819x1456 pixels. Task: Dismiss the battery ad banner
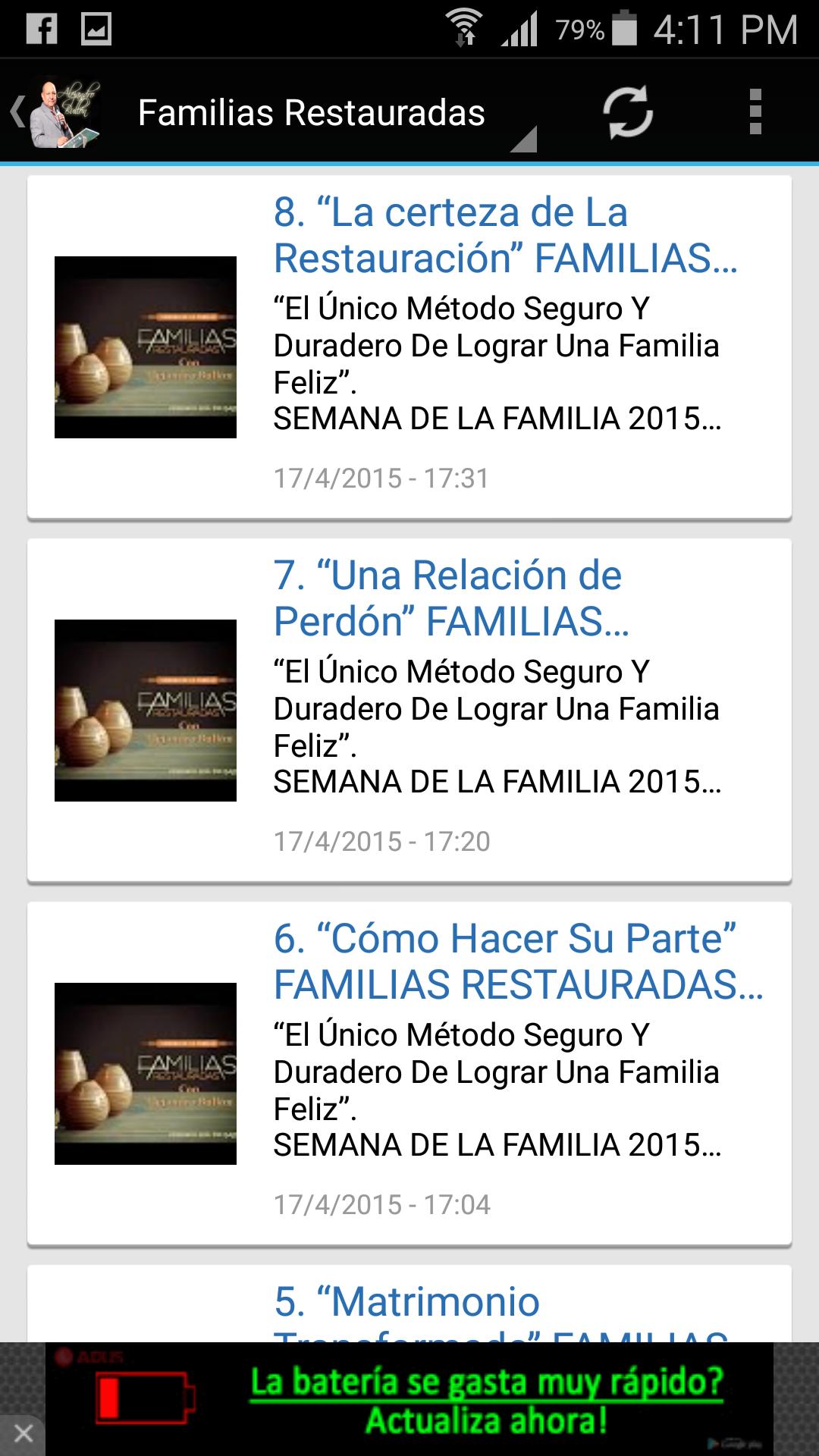pos(23,1433)
